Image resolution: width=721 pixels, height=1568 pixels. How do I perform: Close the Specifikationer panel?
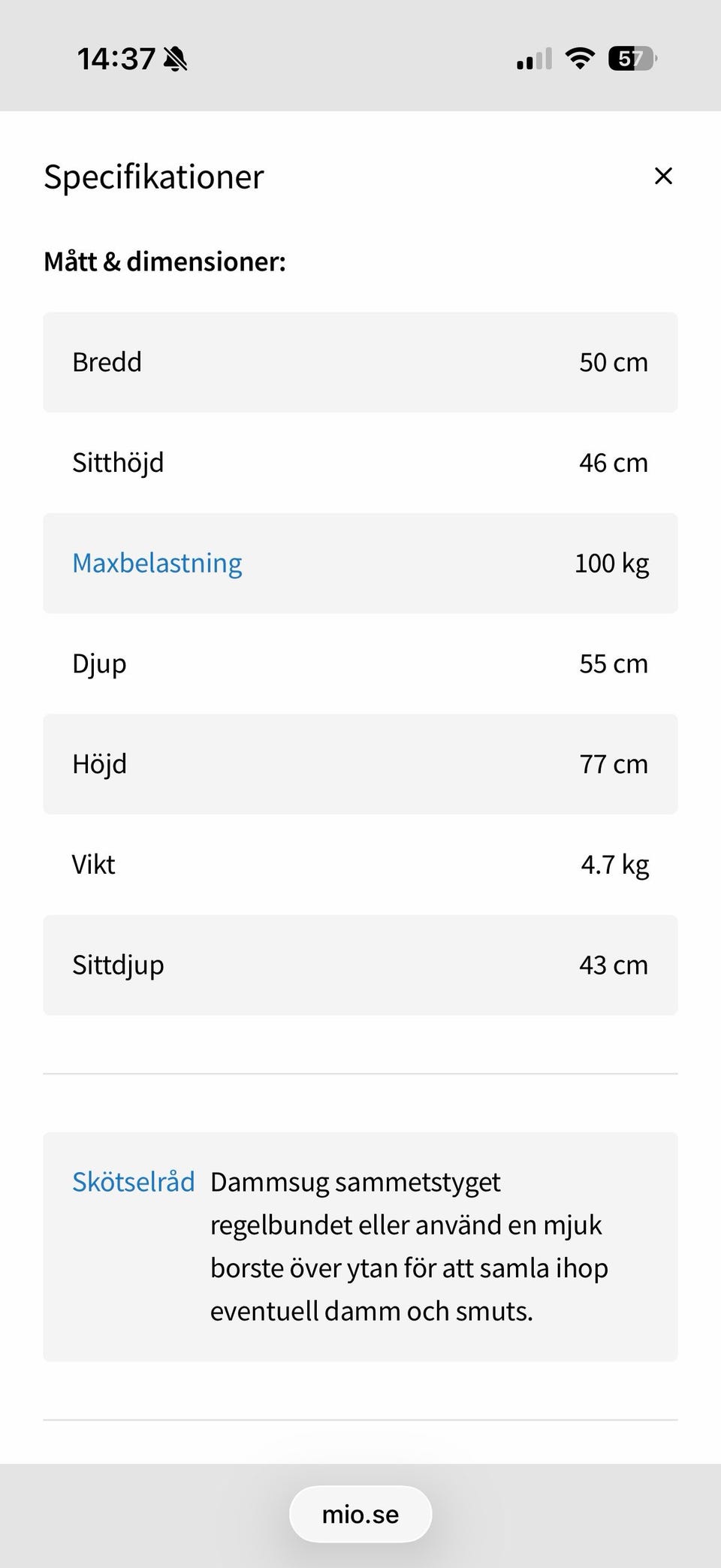tap(663, 176)
